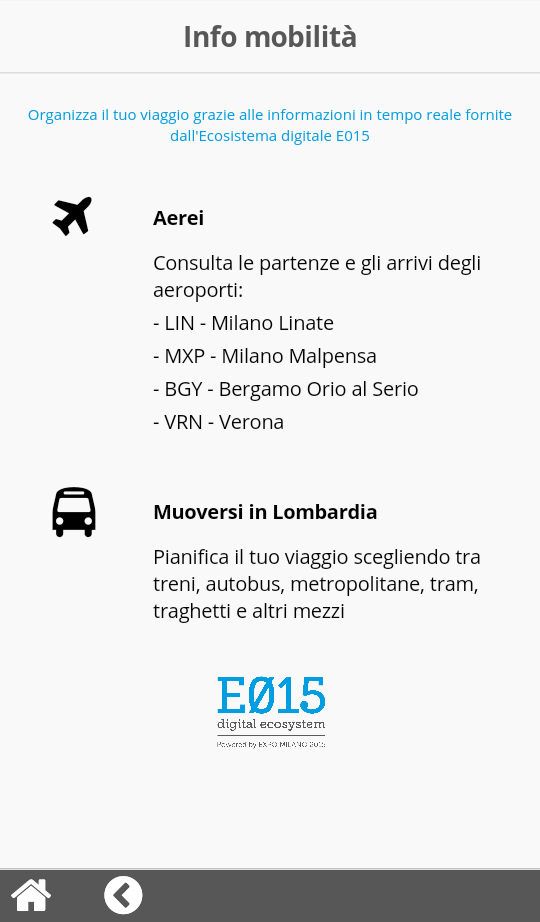Screen dimensions: 540x922
Task: Go to the home screen icon
Action: pyautogui.click(x=31, y=895)
